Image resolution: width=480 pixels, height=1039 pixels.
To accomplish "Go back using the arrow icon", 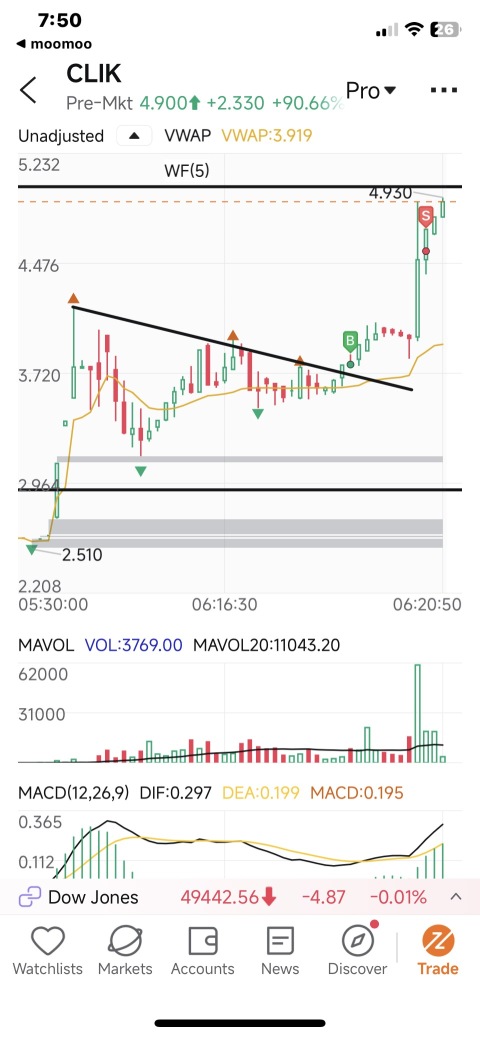I will click(x=28, y=90).
